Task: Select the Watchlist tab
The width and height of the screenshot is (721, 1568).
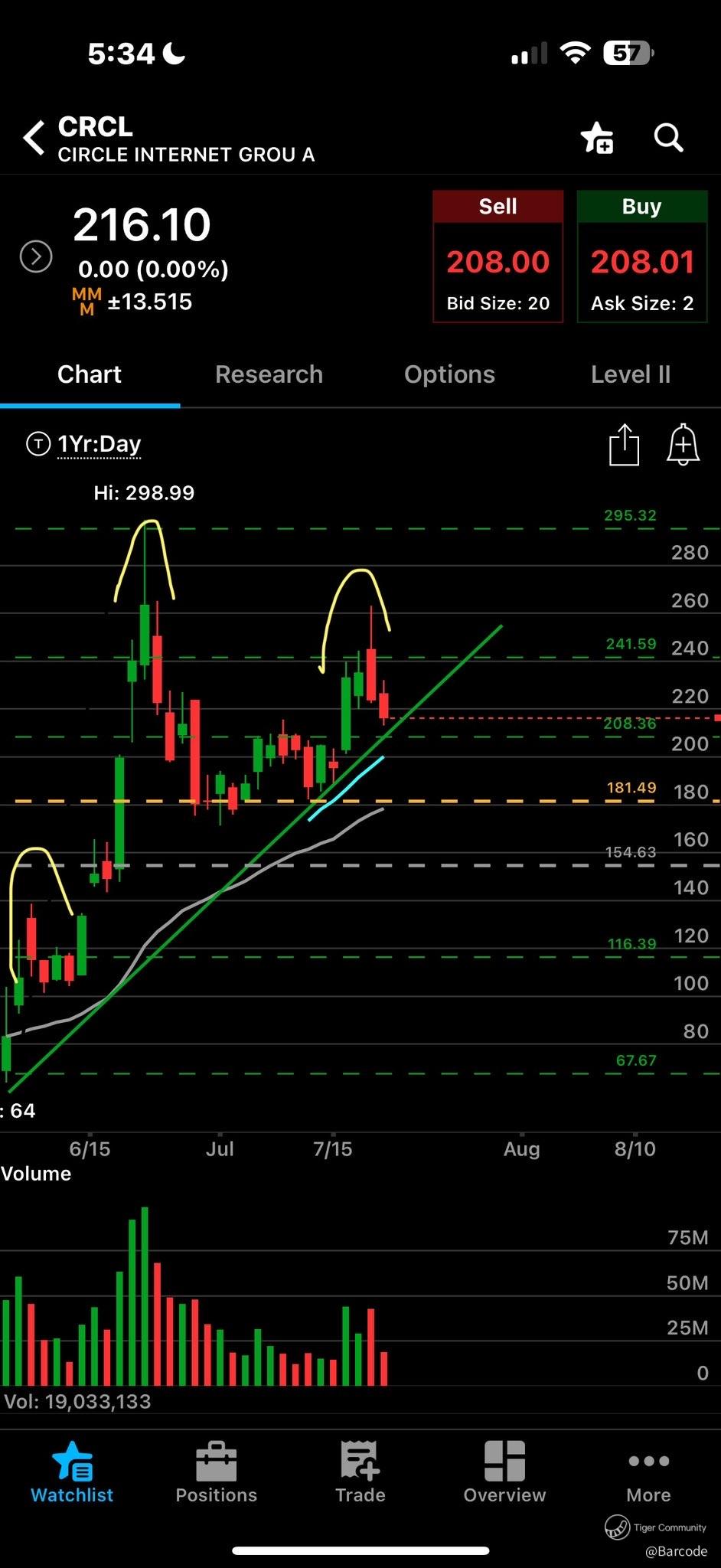Action: (72, 1473)
